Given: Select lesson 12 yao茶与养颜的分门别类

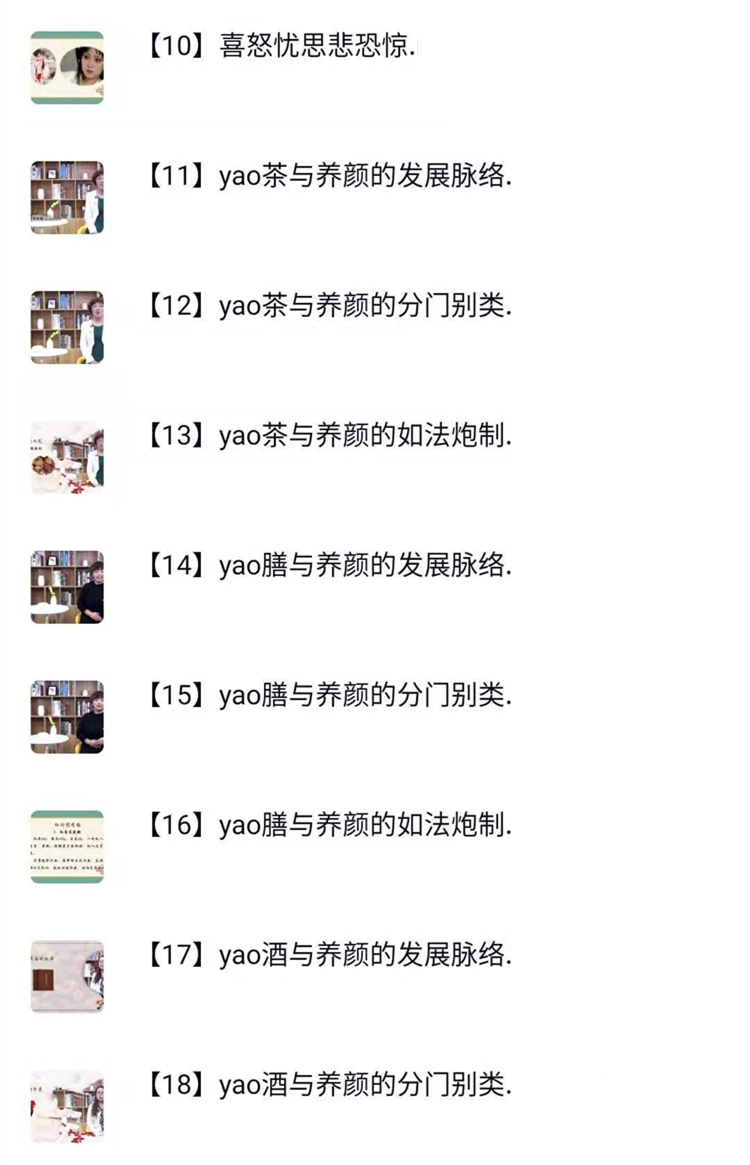Looking at the screenshot, I should pos(330,307).
